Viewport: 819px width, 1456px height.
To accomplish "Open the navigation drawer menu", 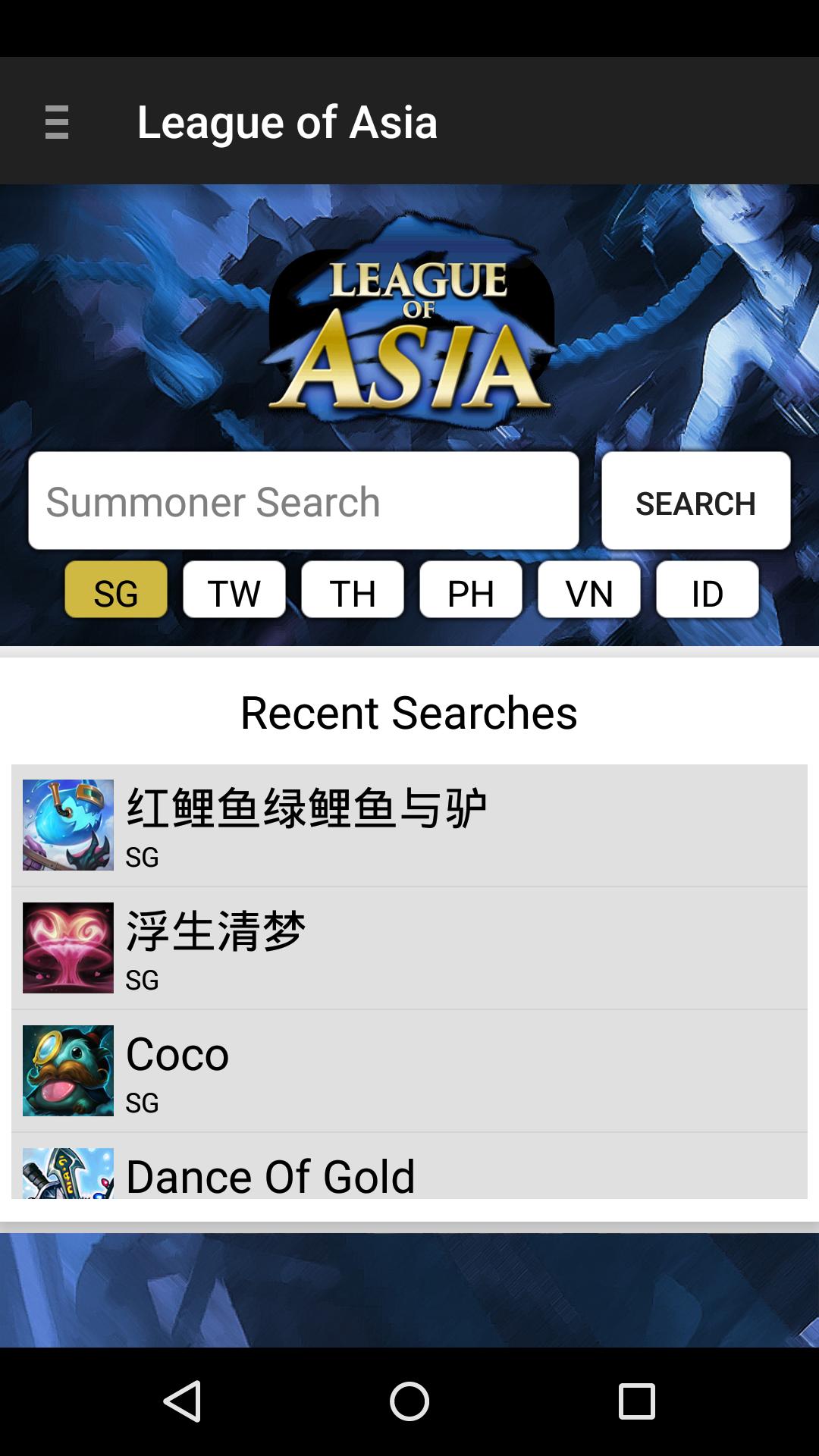I will [56, 121].
